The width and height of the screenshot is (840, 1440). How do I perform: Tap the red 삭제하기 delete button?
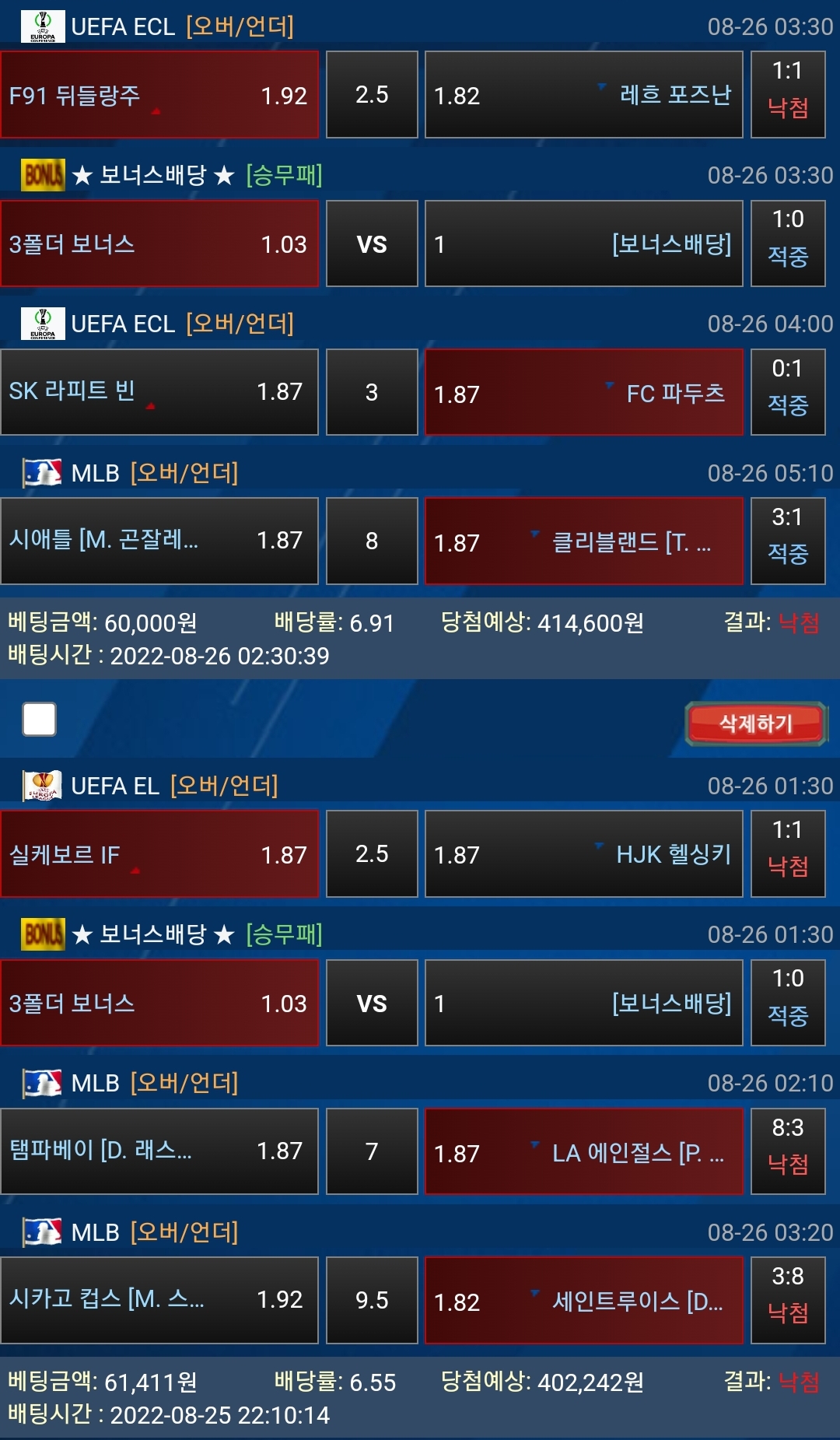(x=755, y=724)
